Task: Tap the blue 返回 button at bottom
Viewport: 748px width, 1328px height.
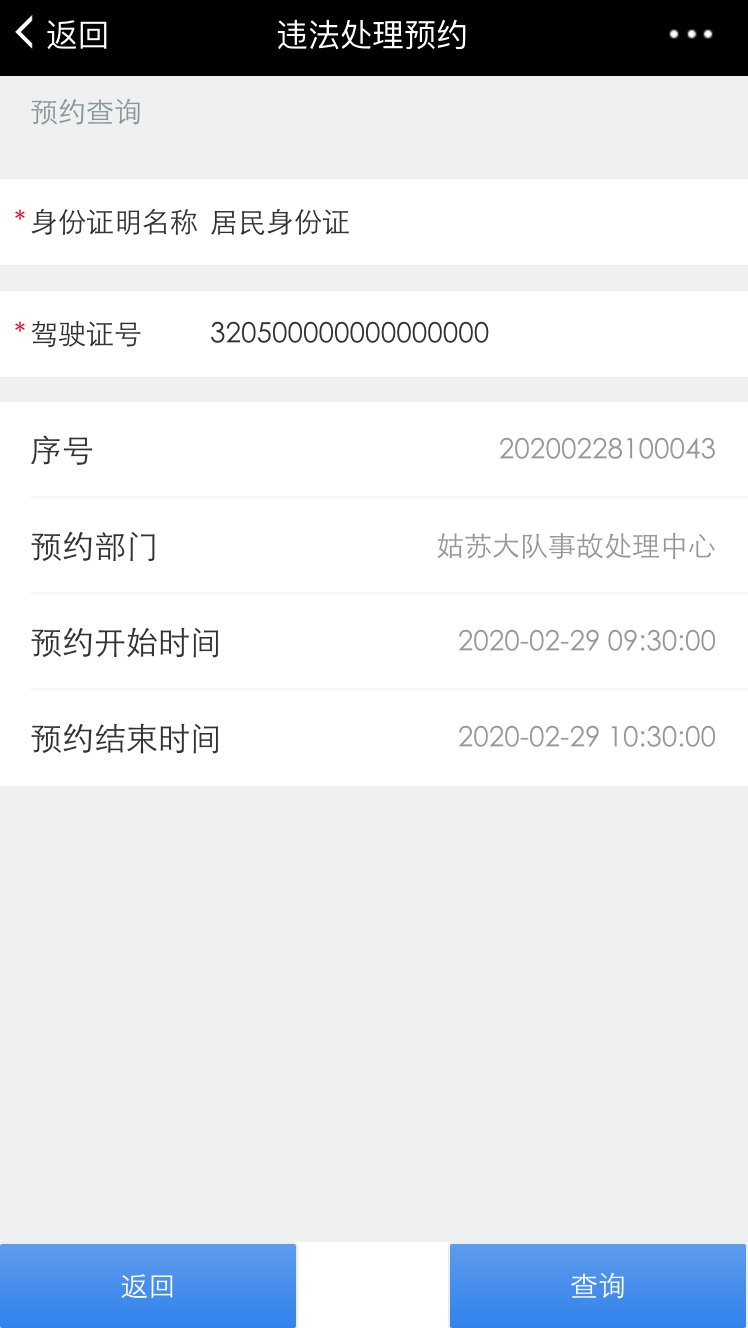Action: point(148,1286)
